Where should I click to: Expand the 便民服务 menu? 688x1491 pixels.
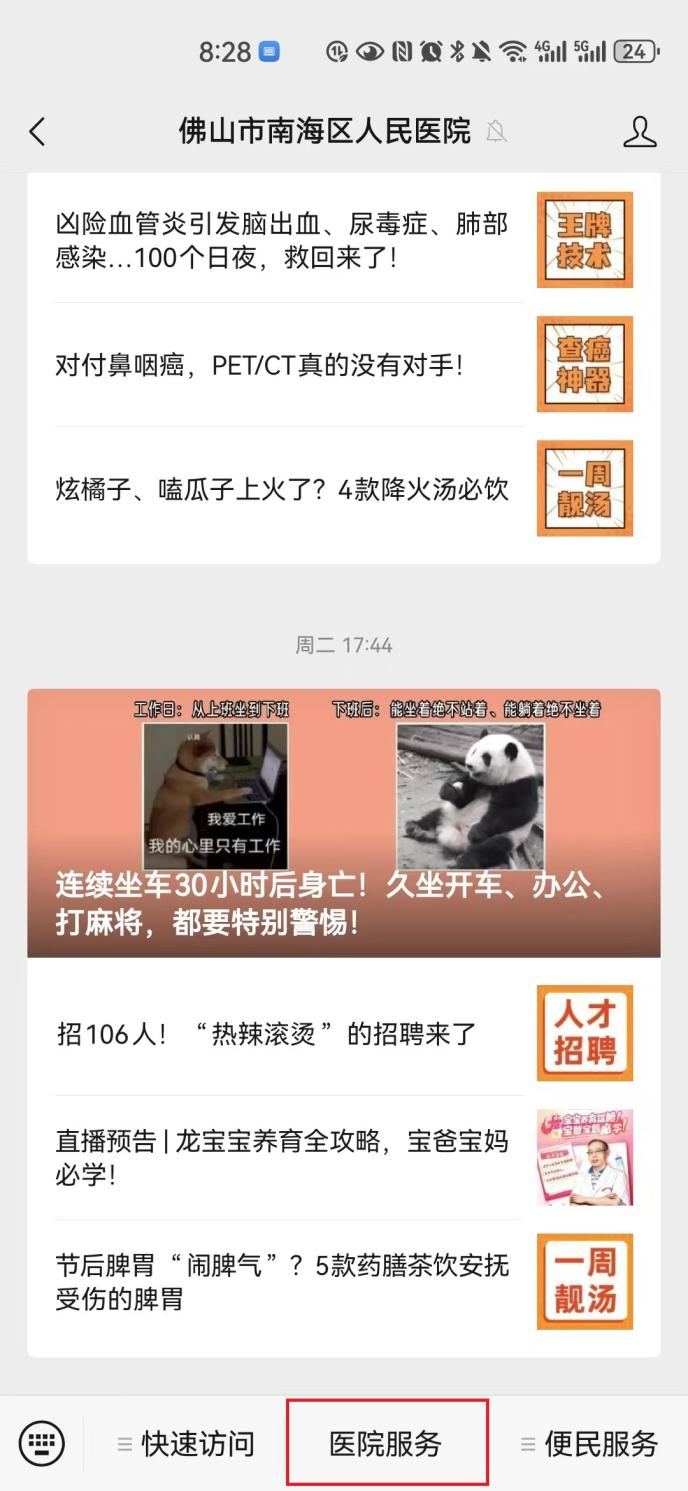click(x=589, y=1443)
